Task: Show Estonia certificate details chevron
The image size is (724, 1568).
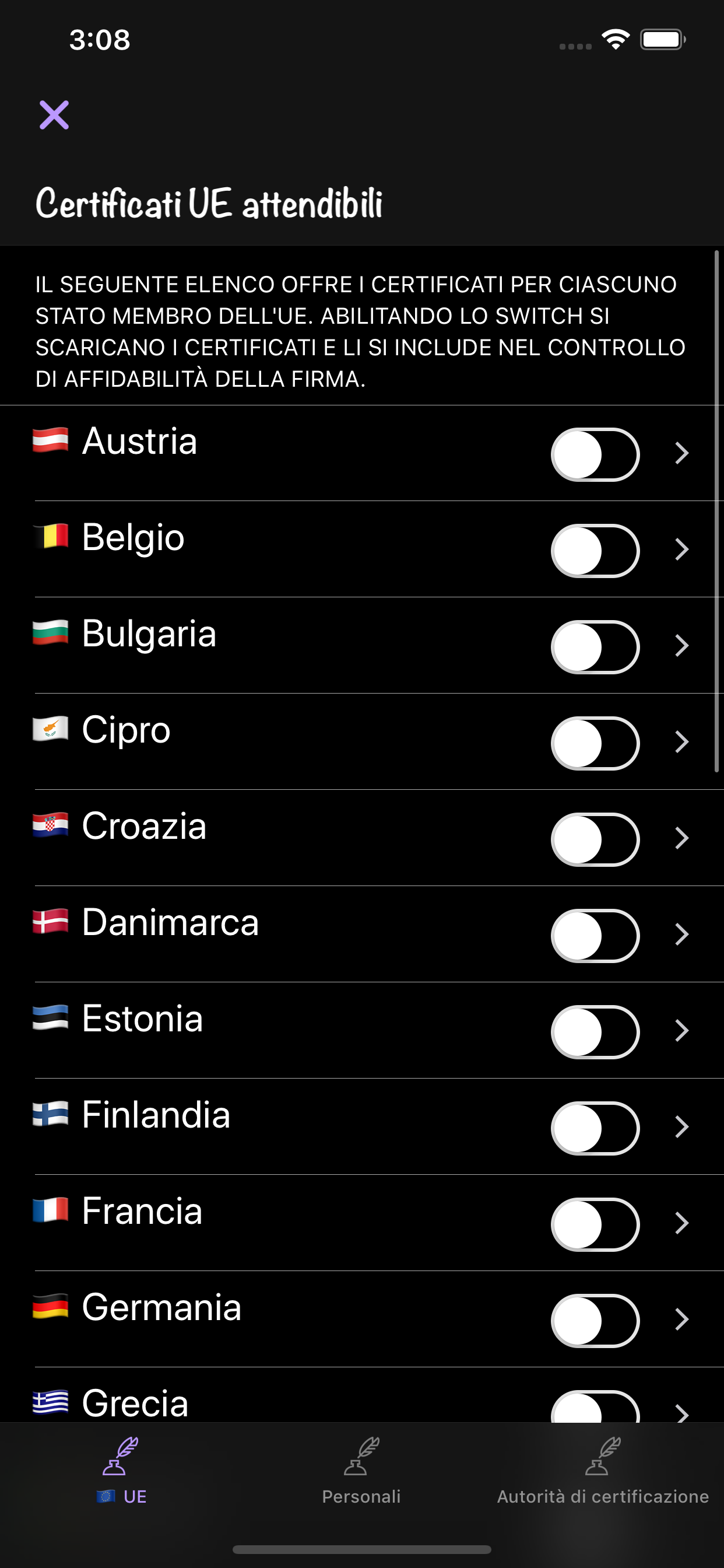Action: point(681,1031)
